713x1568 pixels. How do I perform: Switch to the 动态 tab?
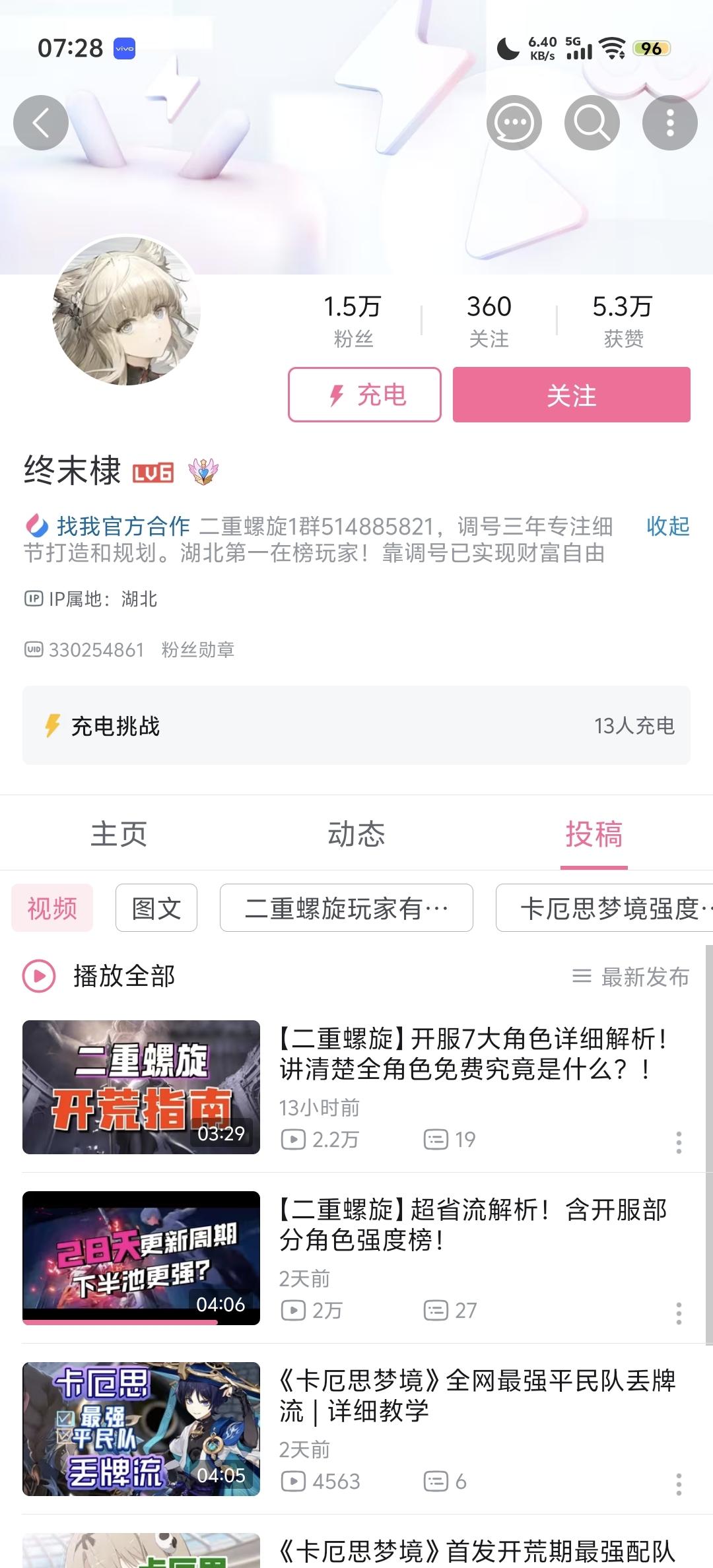click(x=356, y=833)
